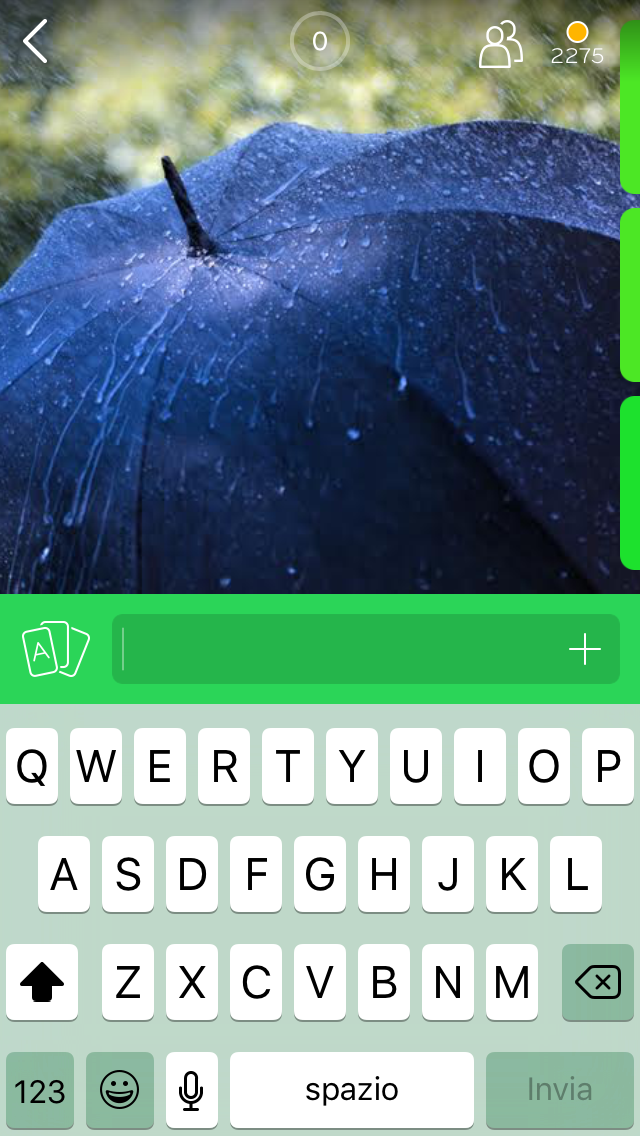
Task: Open the cards hint icon
Action: [55, 649]
